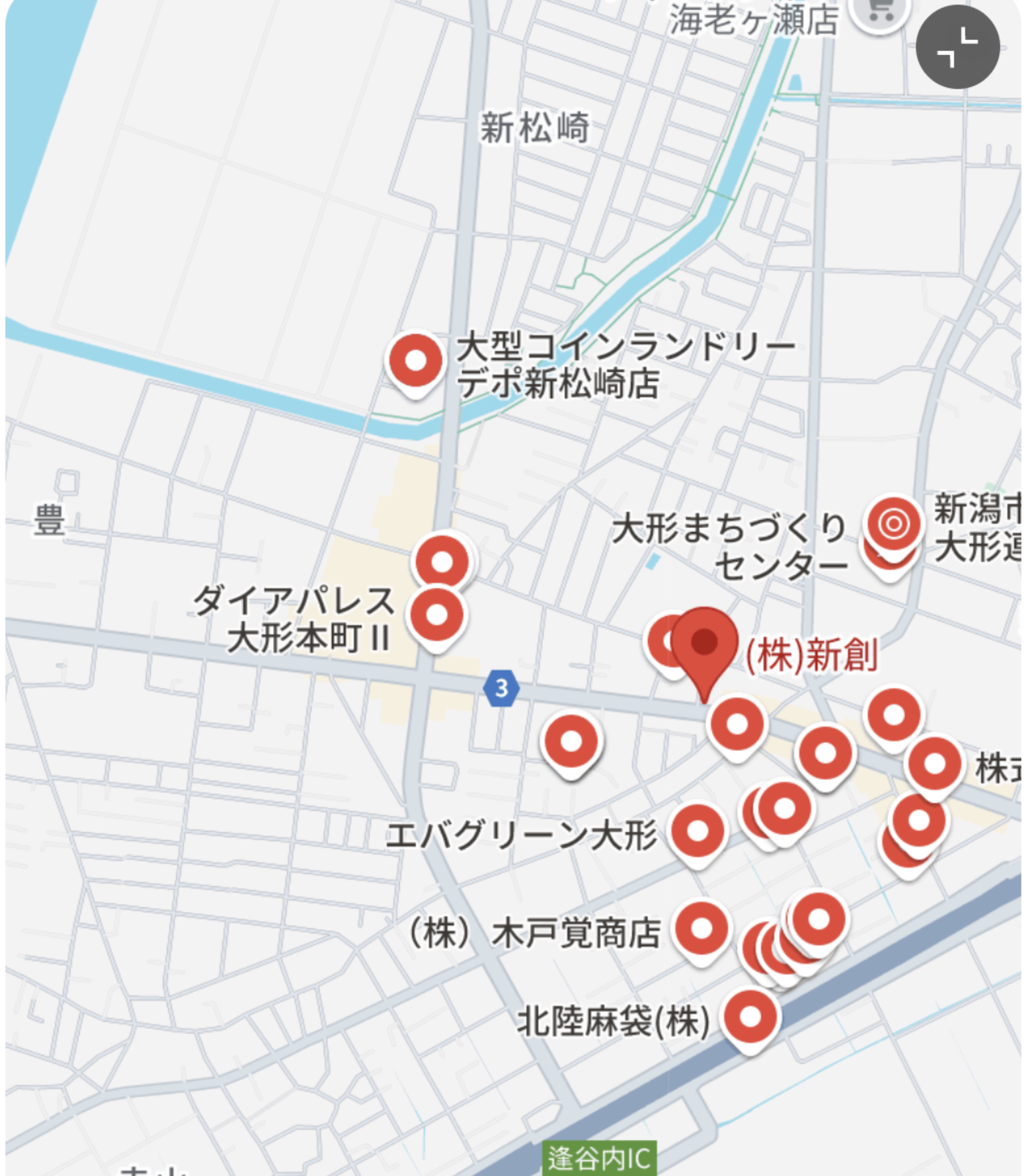Viewport: 1028px width, 1176px height.
Task: Open the ダイアパレス大形本町II map pin
Action: point(437,614)
